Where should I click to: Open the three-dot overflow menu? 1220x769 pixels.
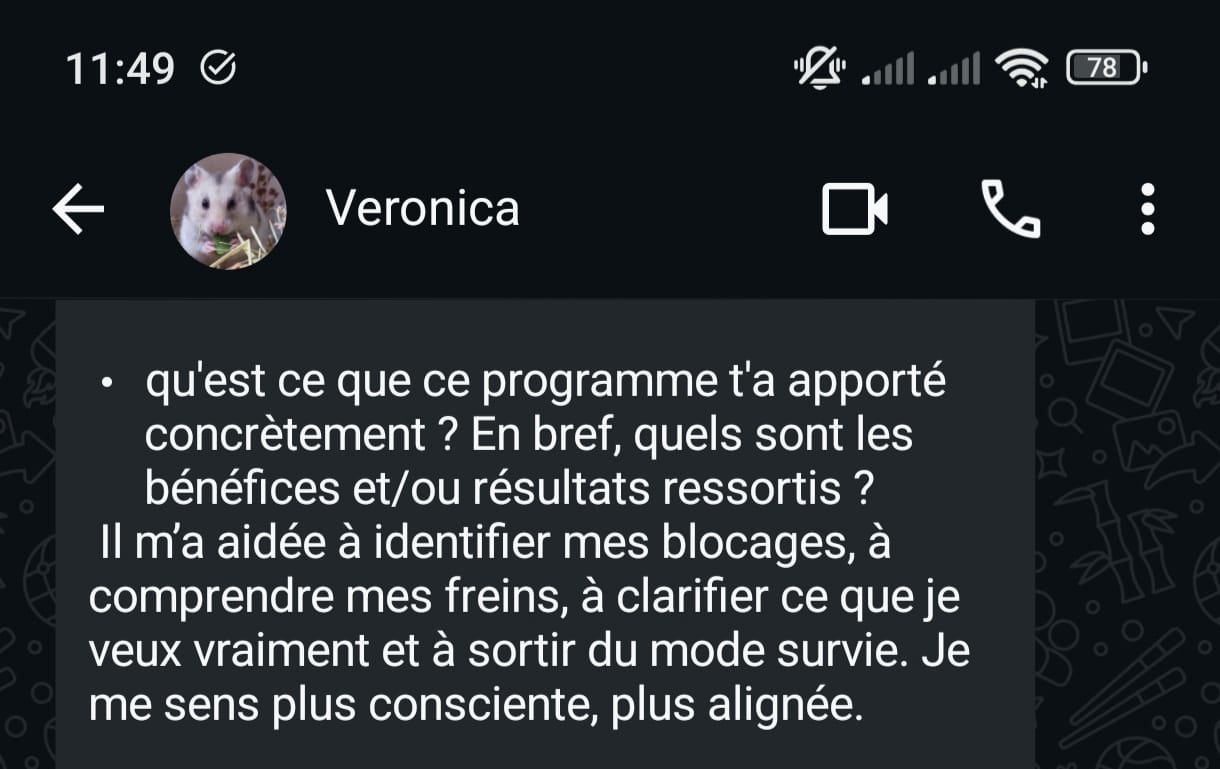pos(1148,210)
